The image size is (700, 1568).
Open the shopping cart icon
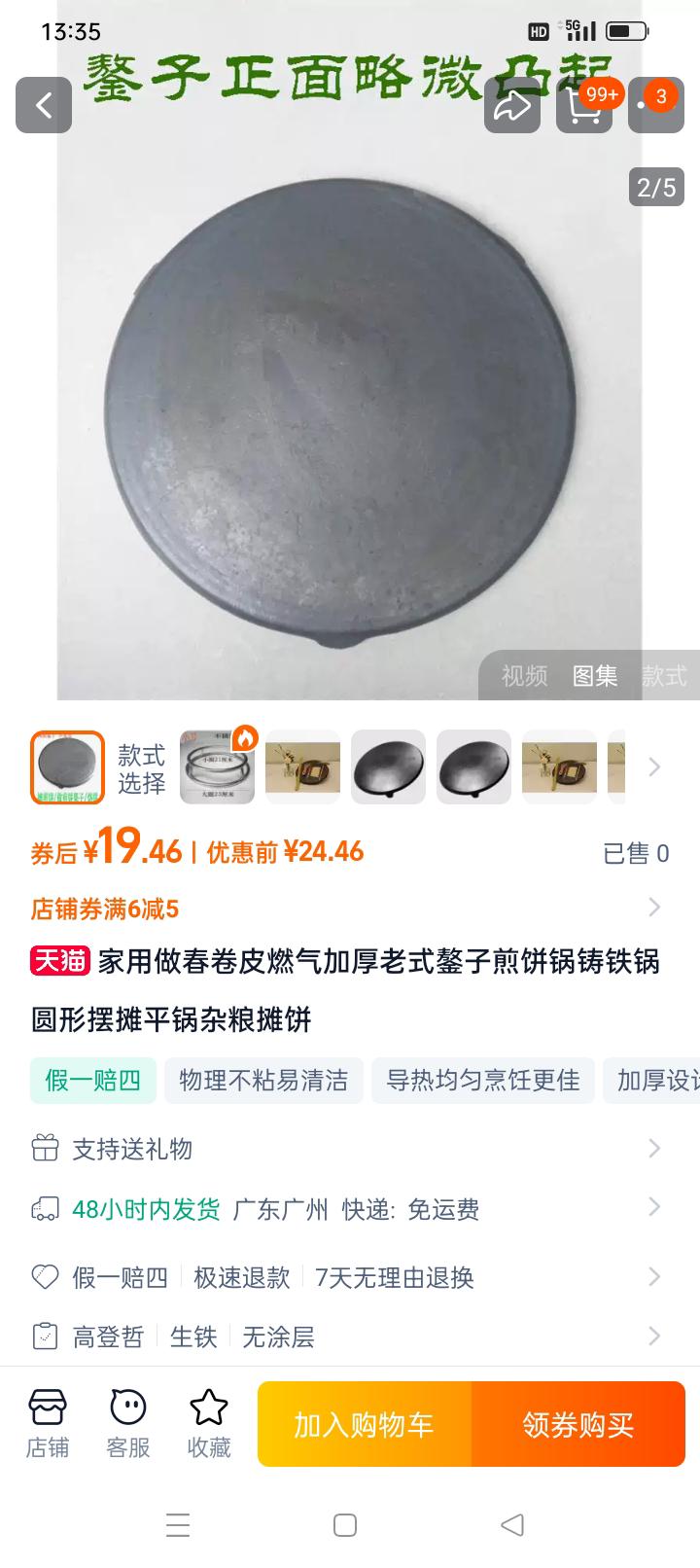tap(583, 105)
